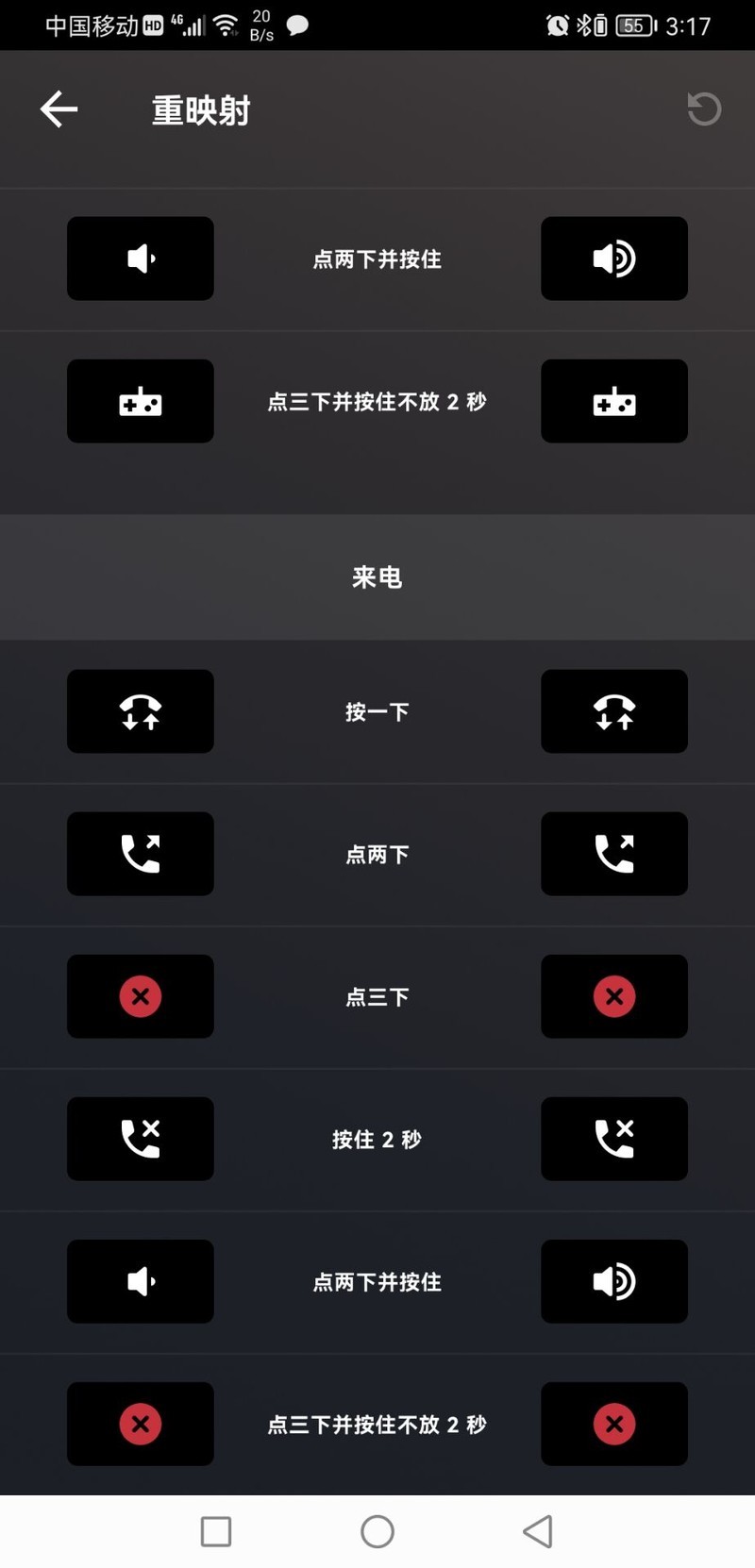Screen dimensions: 755x1568
Task: Select the red X icon for 点三下并按住不放
Action: [x=140, y=1424]
